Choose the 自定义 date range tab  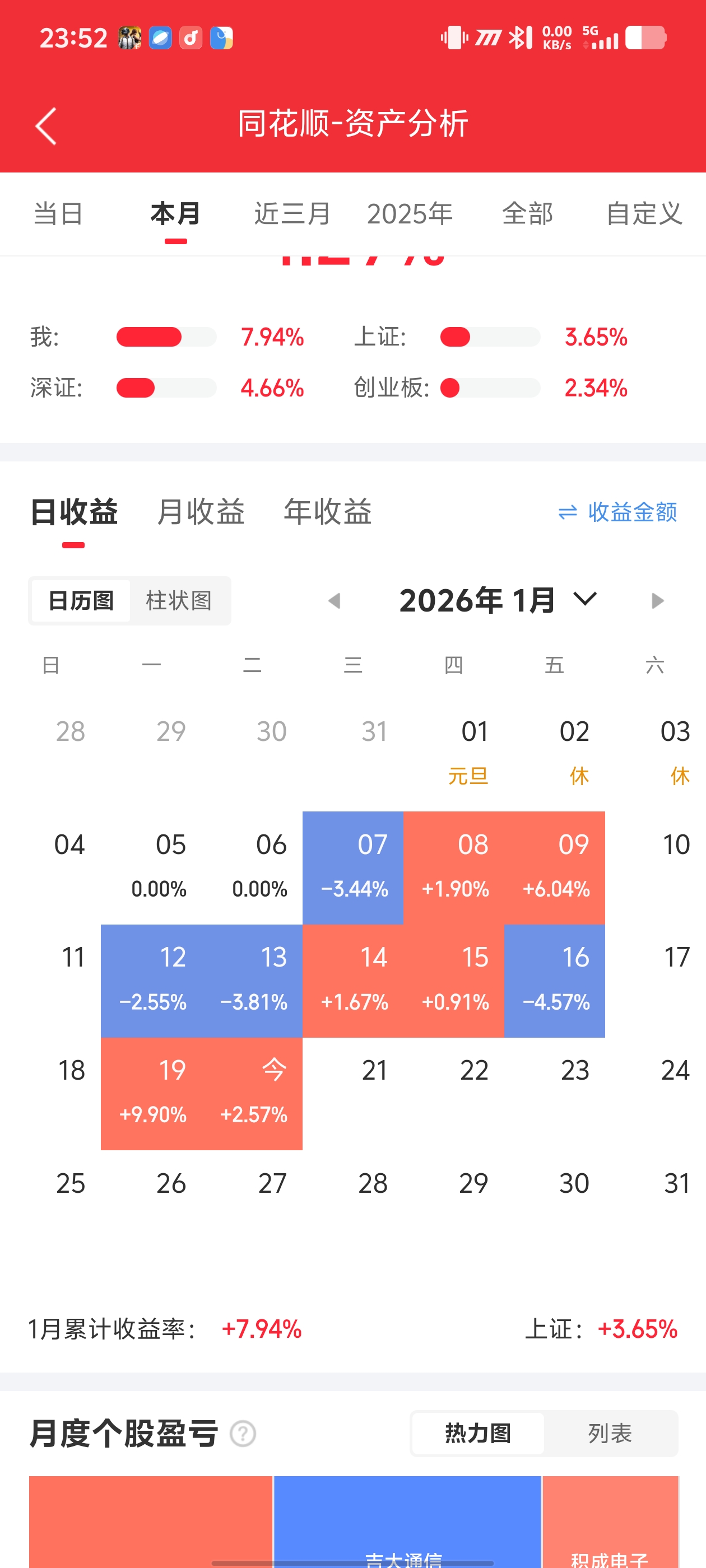click(644, 214)
